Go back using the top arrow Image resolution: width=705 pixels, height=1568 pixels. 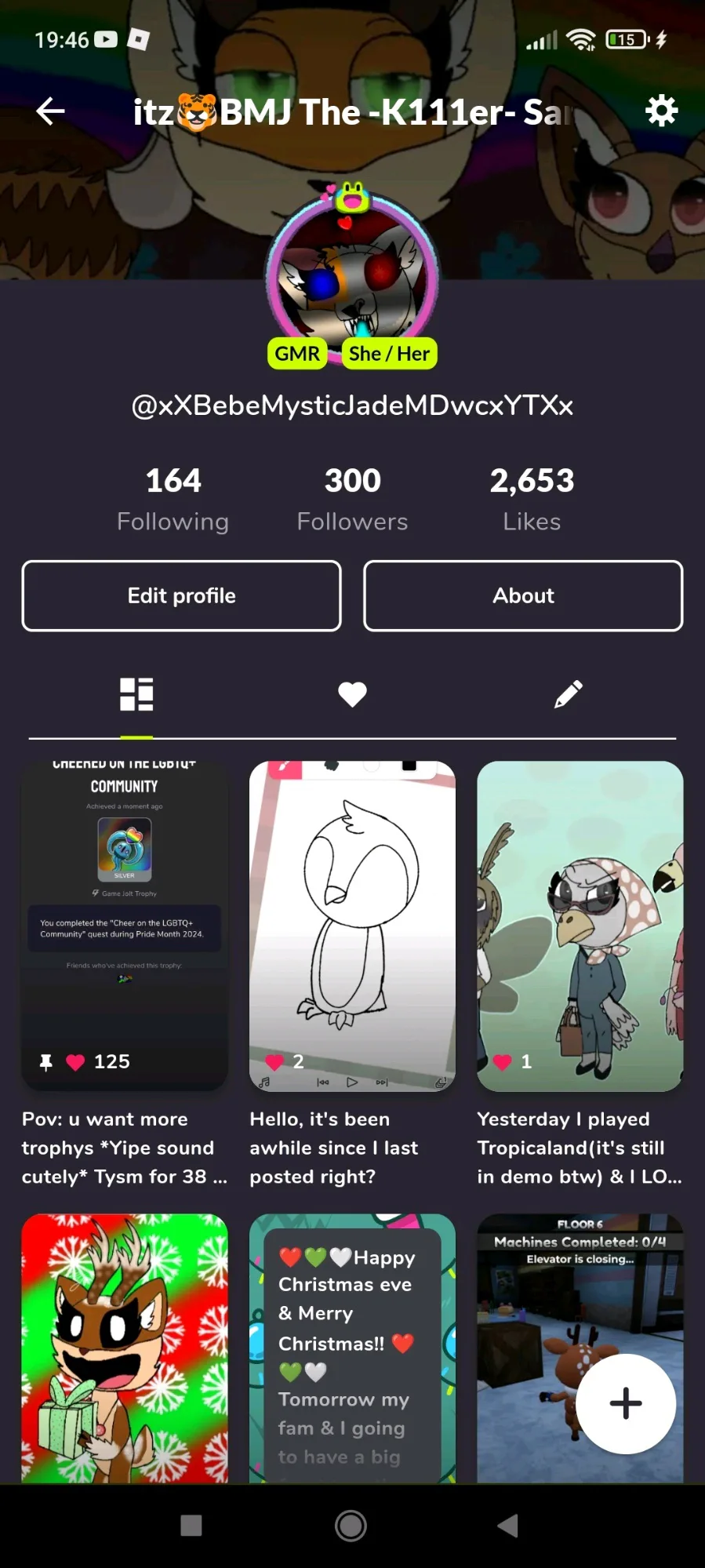(50, 111)
